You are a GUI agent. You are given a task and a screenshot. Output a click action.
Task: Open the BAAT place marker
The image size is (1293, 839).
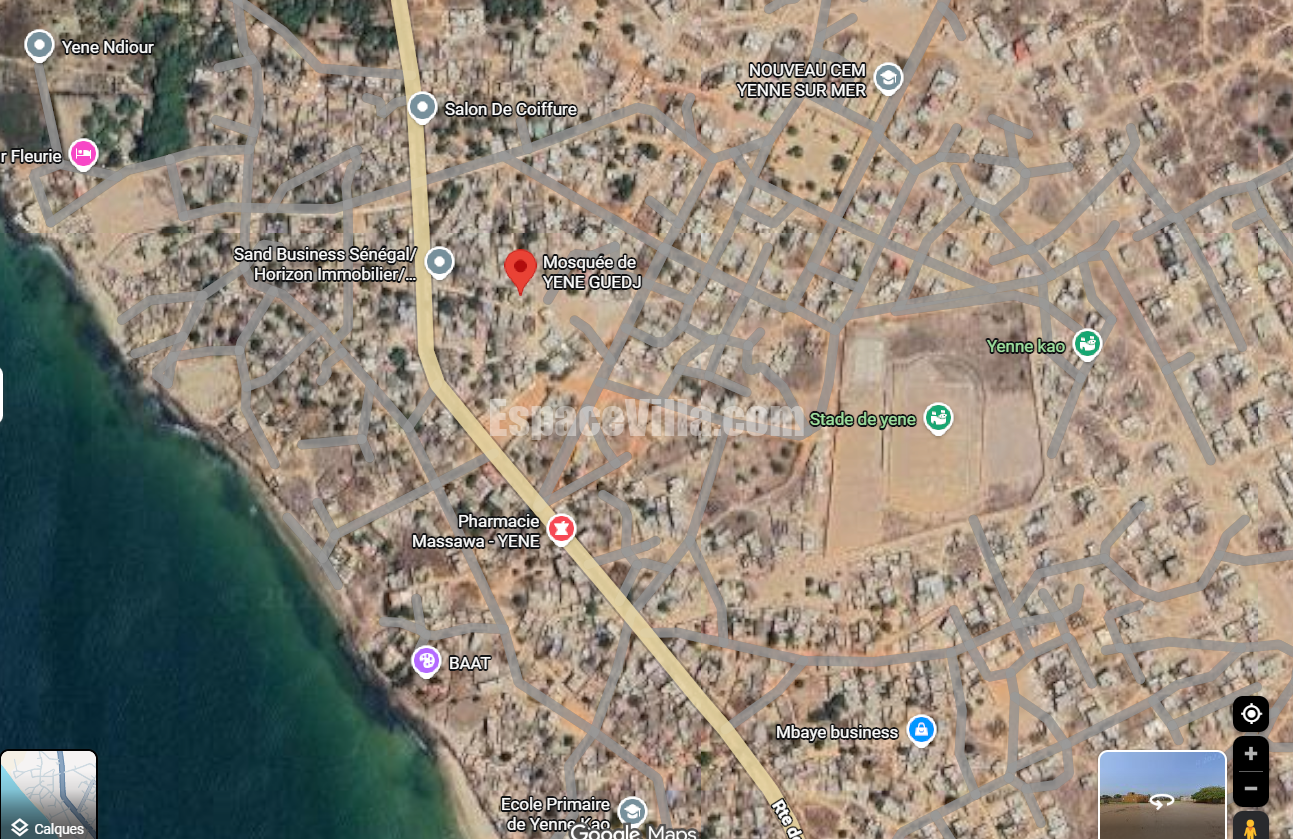pyautogui.click(x=426, y=660)
